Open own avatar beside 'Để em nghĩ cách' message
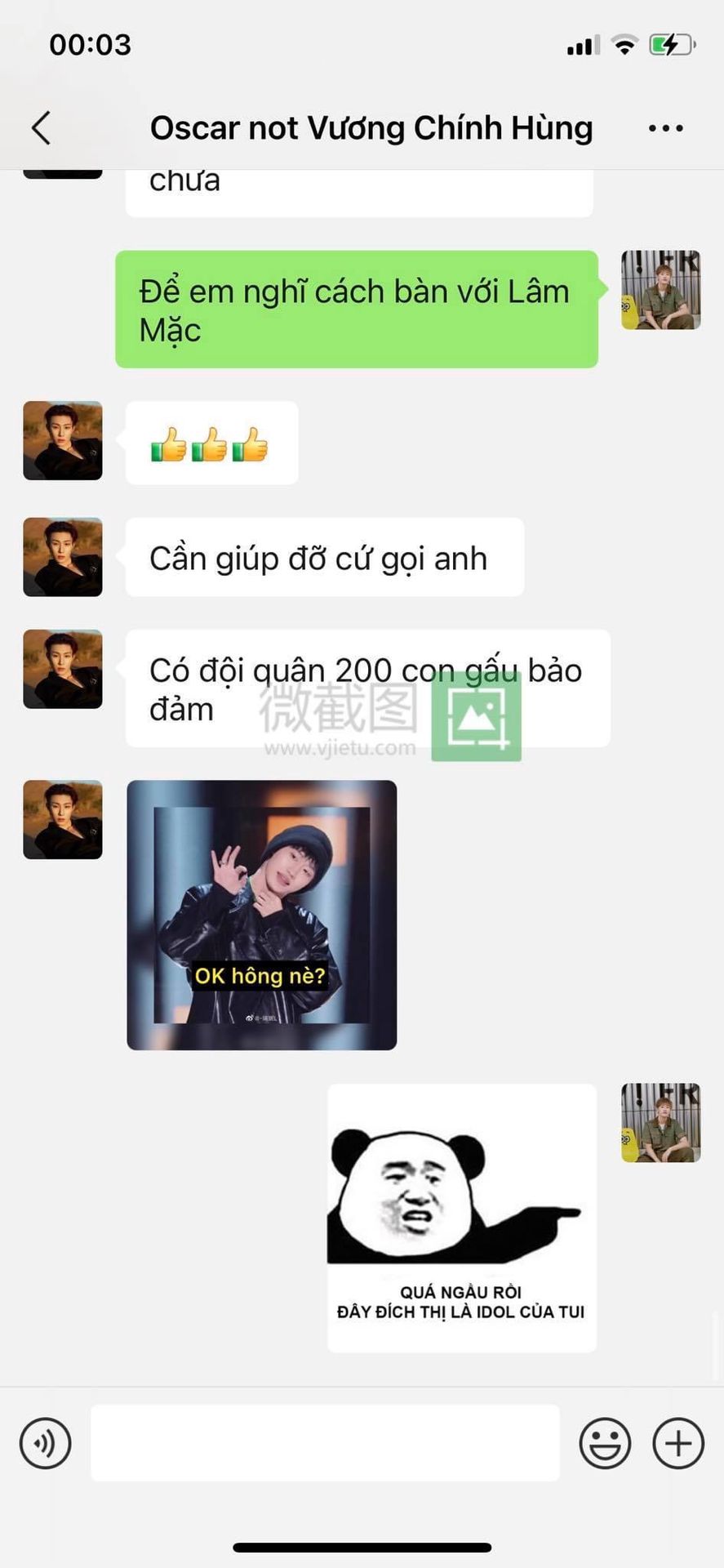 pyautogui.click(x=661, y=290)
